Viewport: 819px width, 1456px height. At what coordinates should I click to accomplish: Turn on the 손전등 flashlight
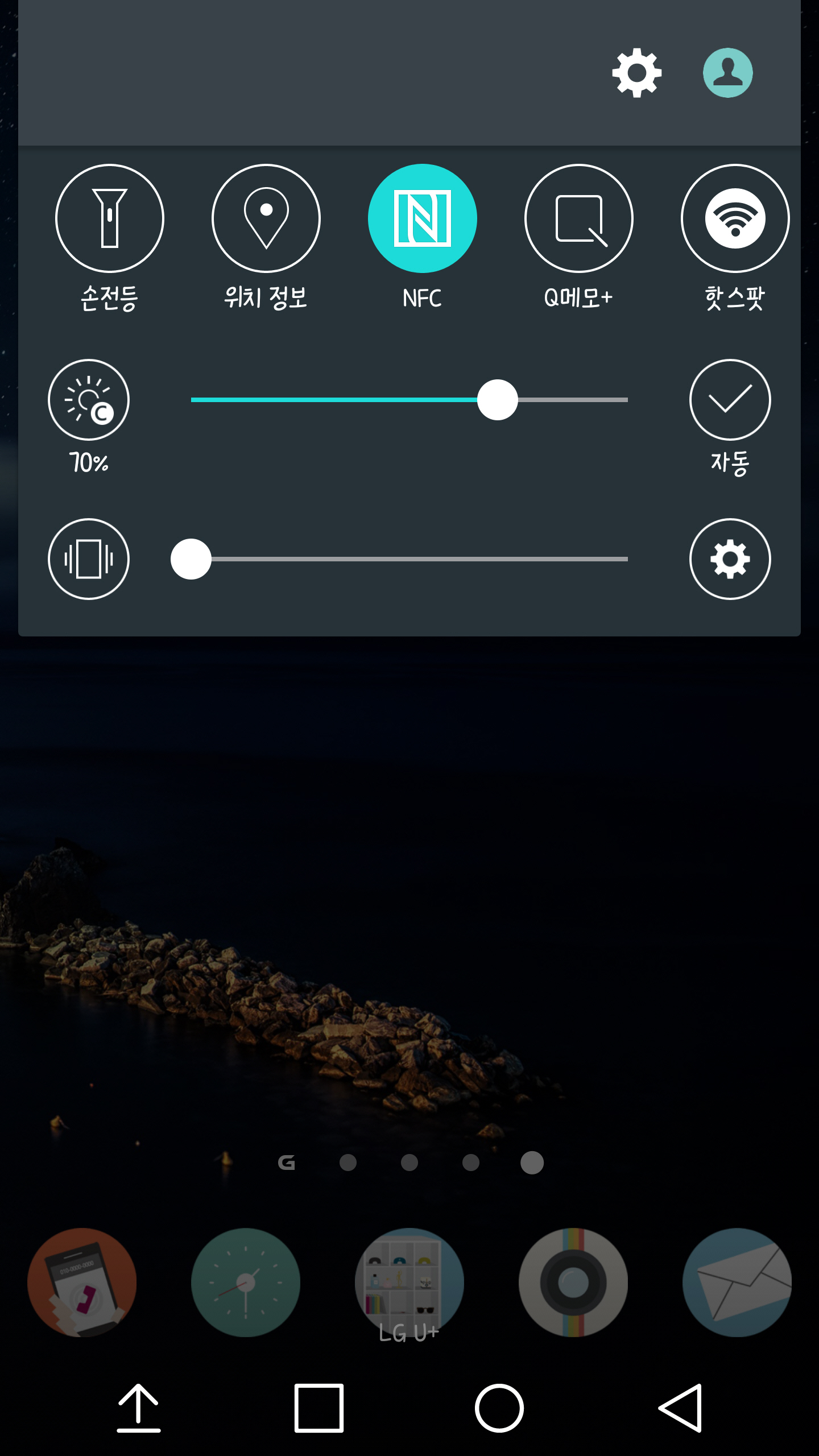click(110, 218)
